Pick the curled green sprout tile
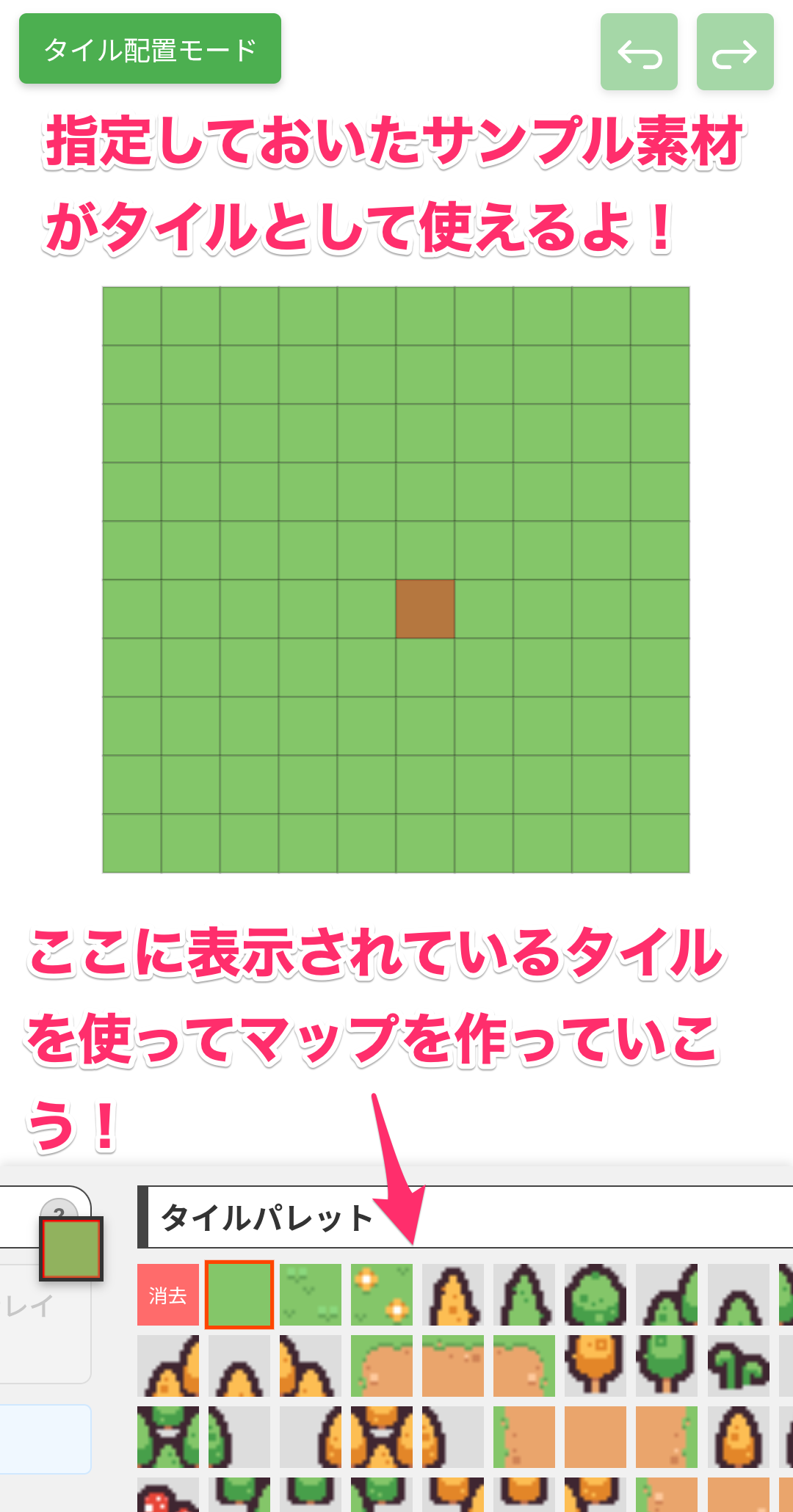The width and height of the screenshot is (793, 1512). click(738, 1366)
